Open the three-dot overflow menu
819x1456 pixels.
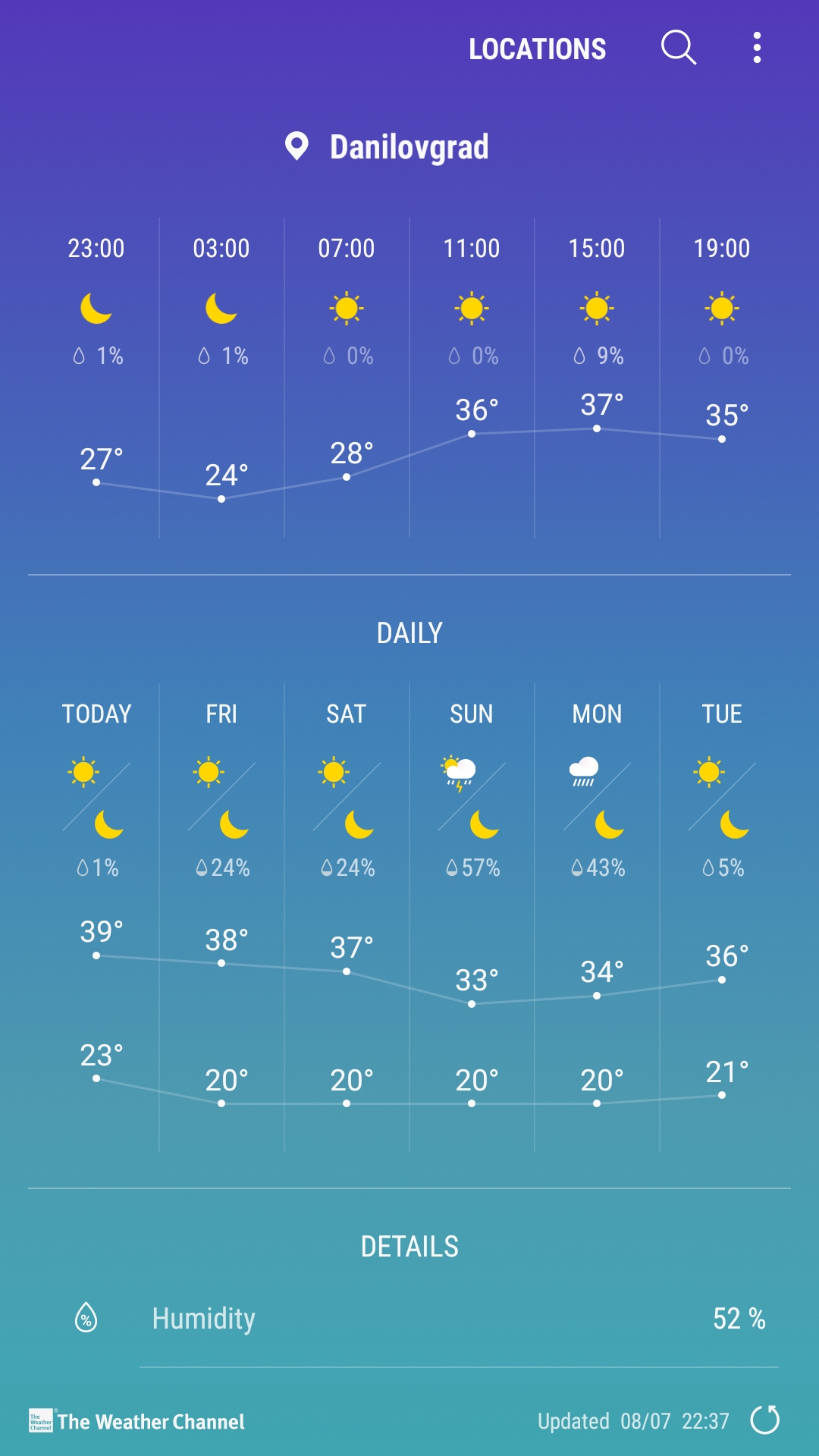pyautogui.click(x=756, y=48)
